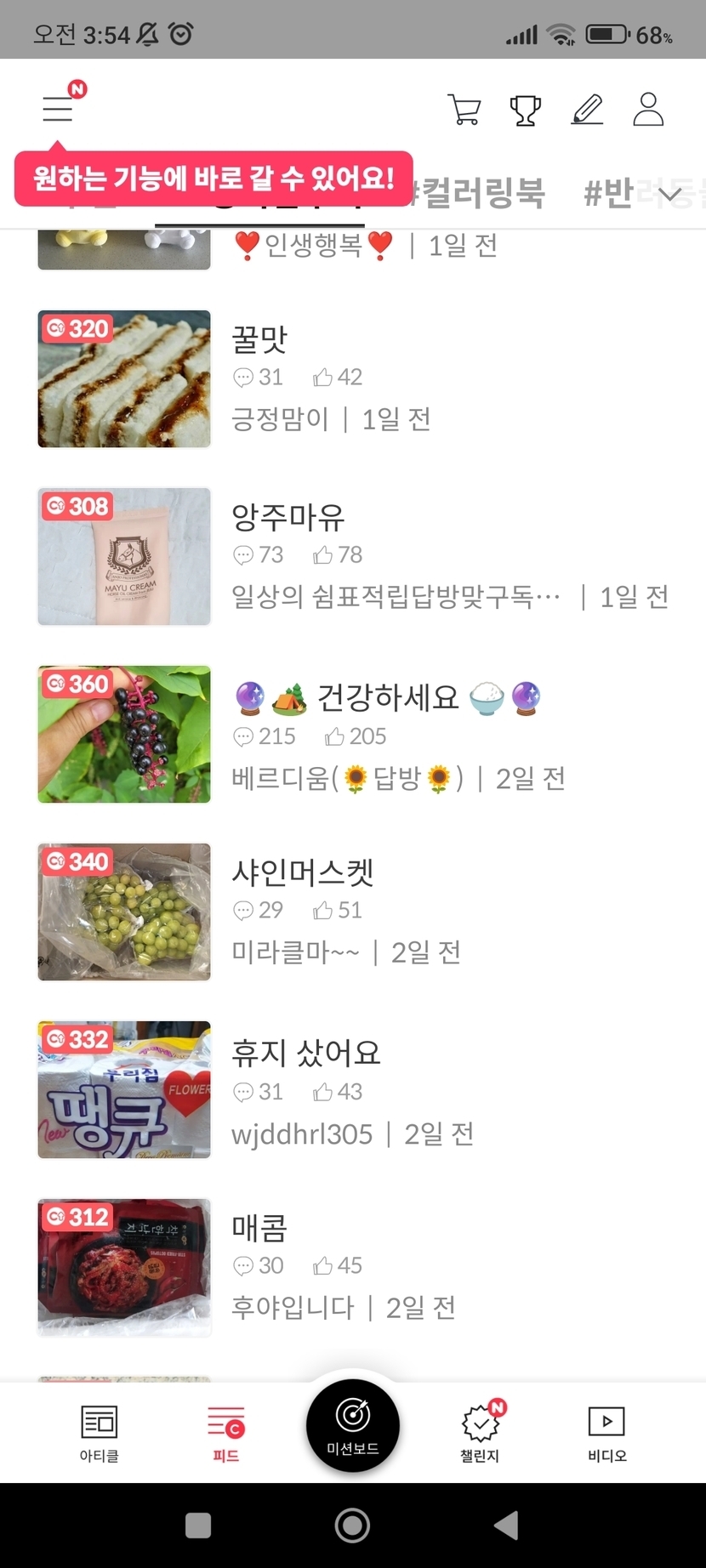Expand the hashtag tab list chevron
The height and width of the screenshot is (1568, 706).
click(670, 196)
